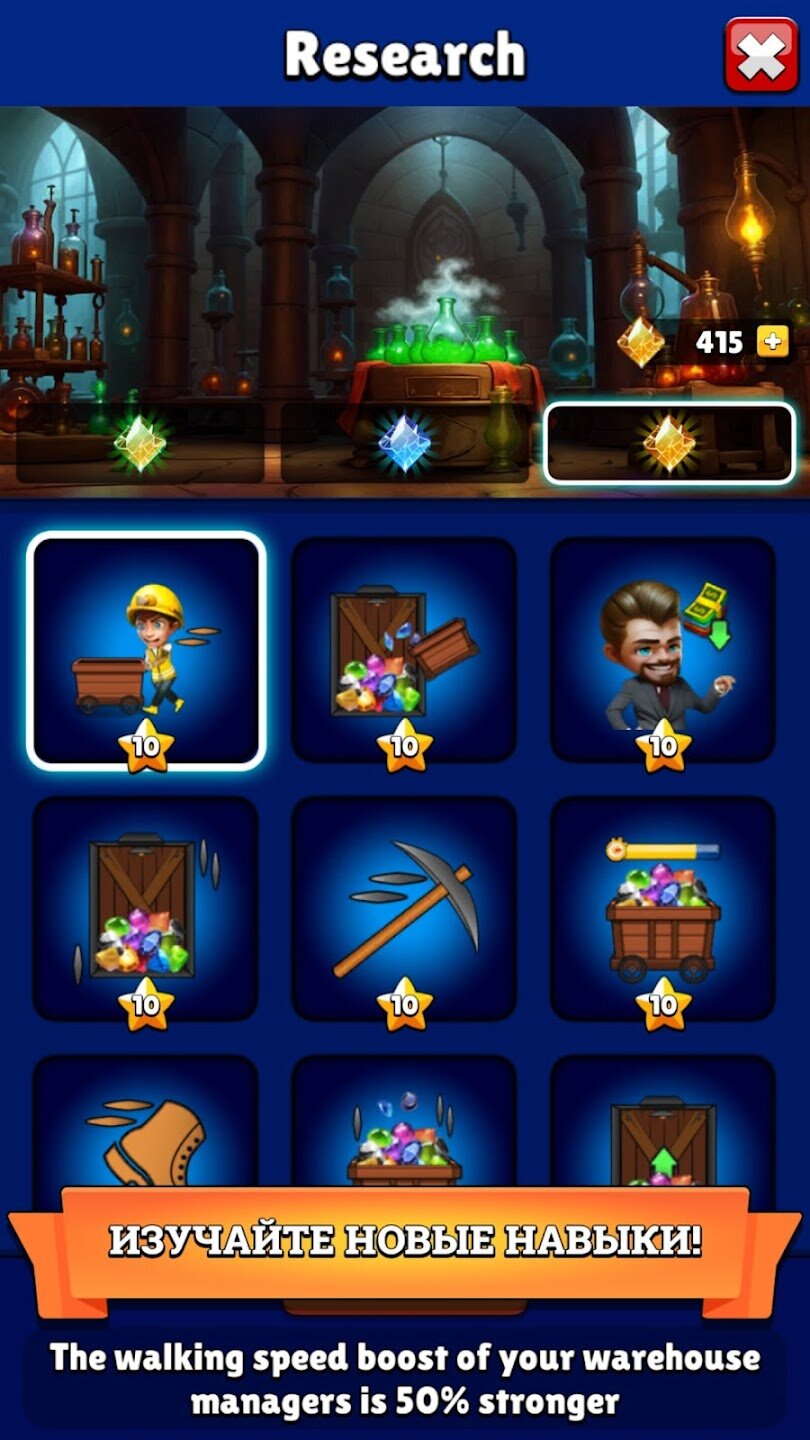The image size is (810, 1440).
Task: Choose the bearded manager cash discount skill
Action: pos(663,650)
